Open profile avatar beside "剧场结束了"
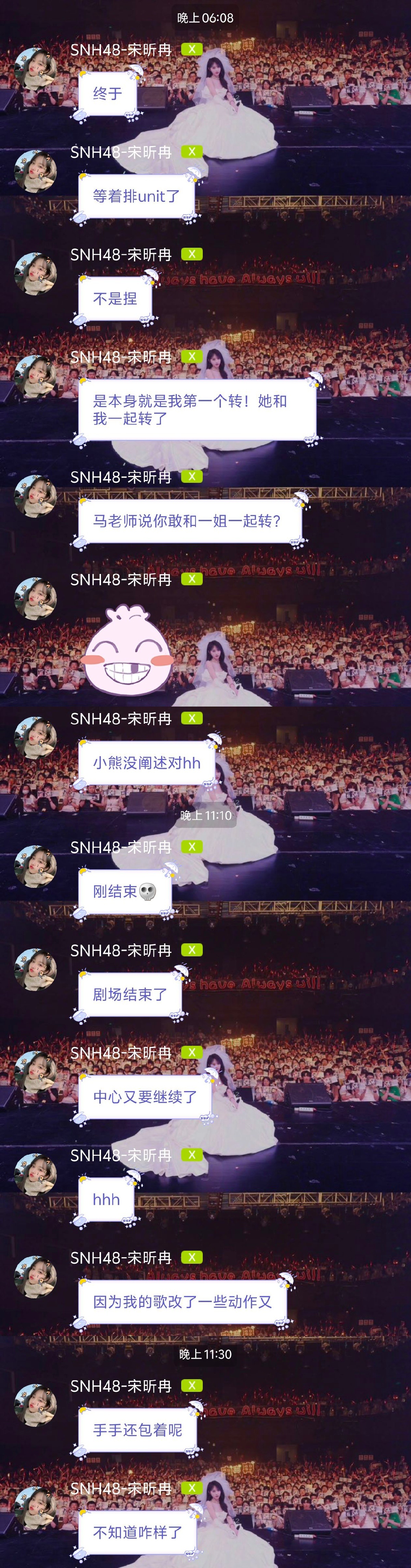The height and width of the screenshot is (1568, 411). click(35, 969)
